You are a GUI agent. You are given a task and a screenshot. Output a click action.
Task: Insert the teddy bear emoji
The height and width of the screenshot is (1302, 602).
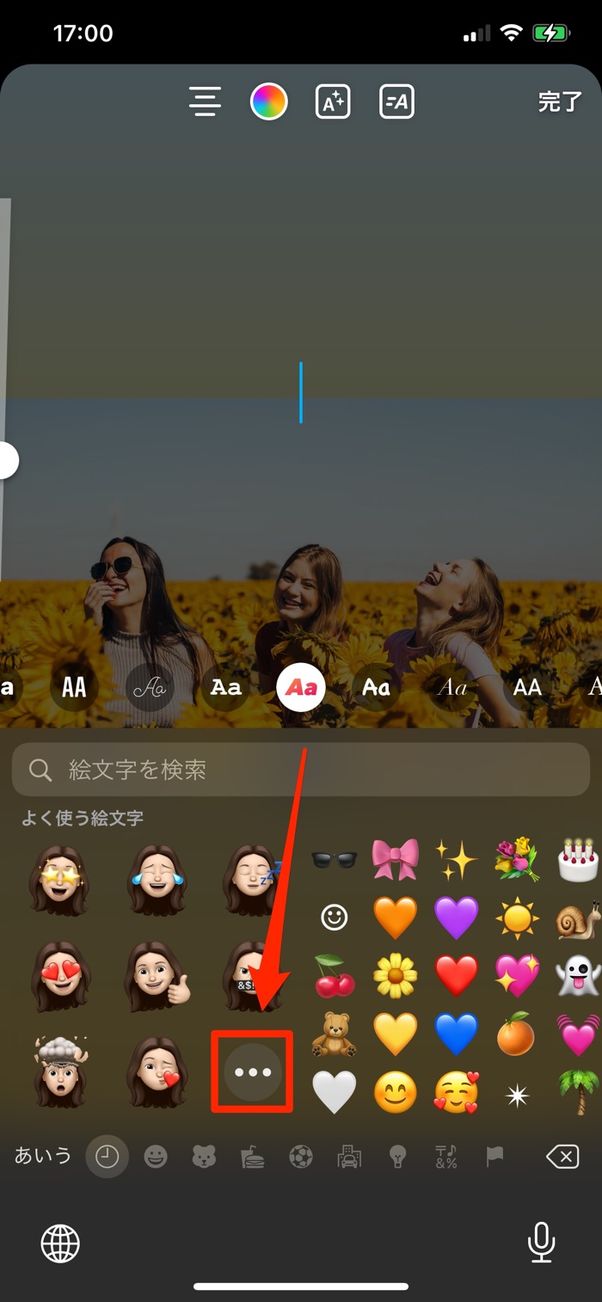pos(333,1033)
